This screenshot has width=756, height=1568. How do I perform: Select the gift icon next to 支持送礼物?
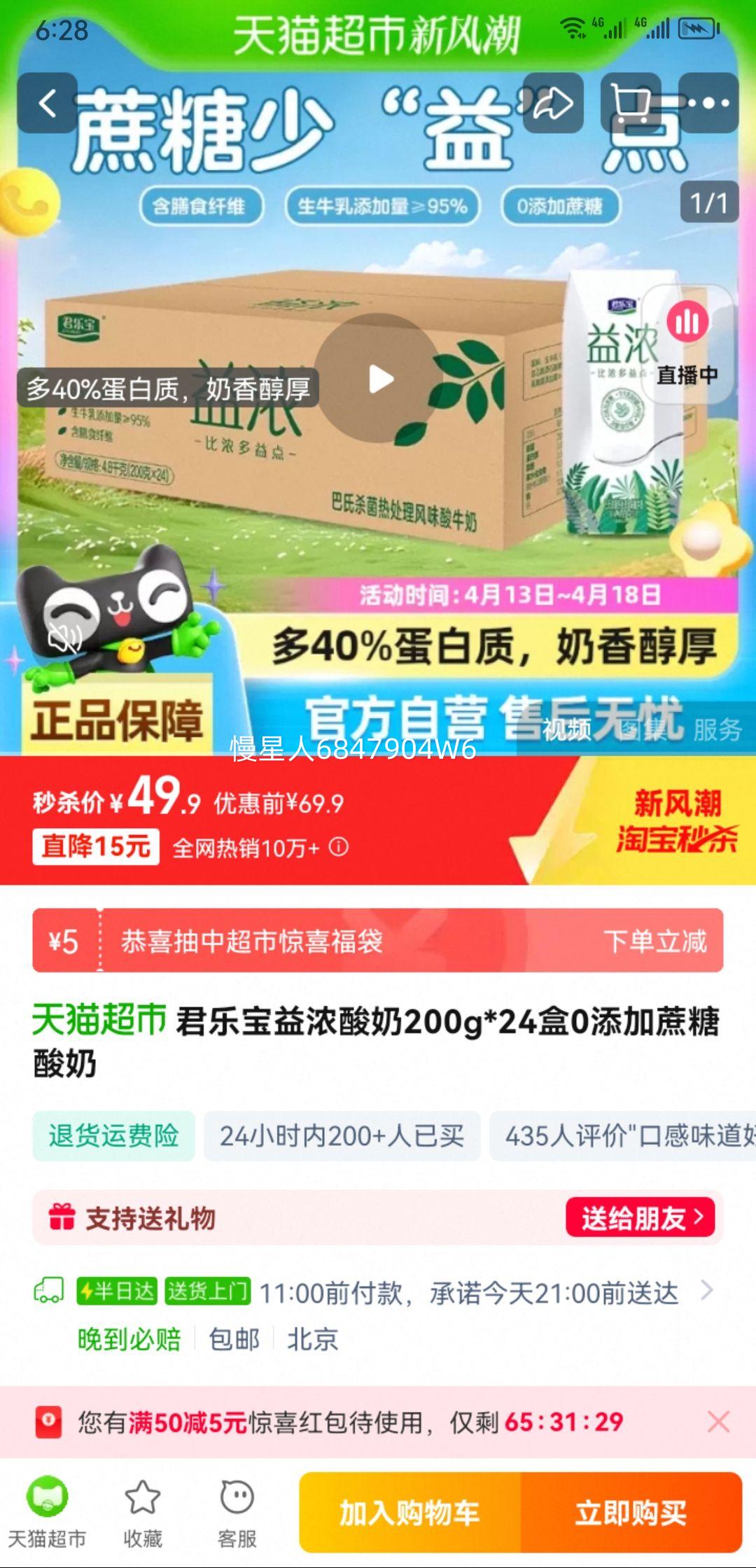63,1217
